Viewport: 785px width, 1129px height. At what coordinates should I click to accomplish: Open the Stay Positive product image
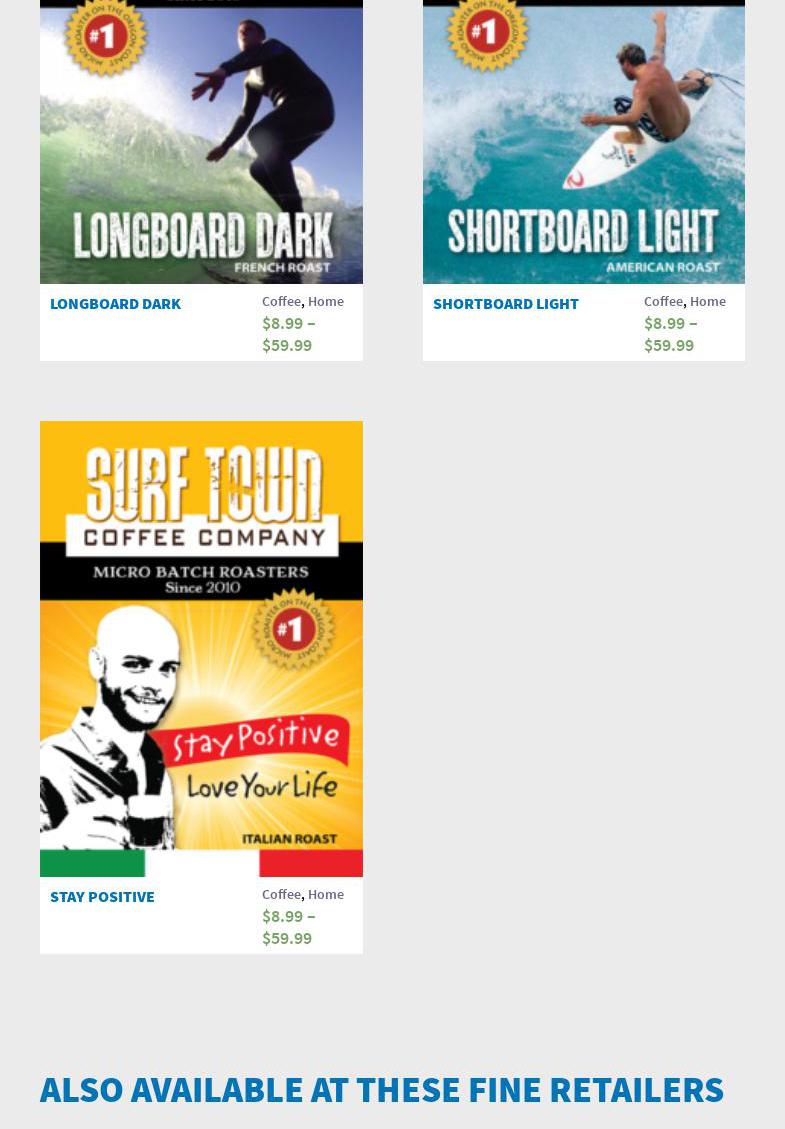click(201, 648)
